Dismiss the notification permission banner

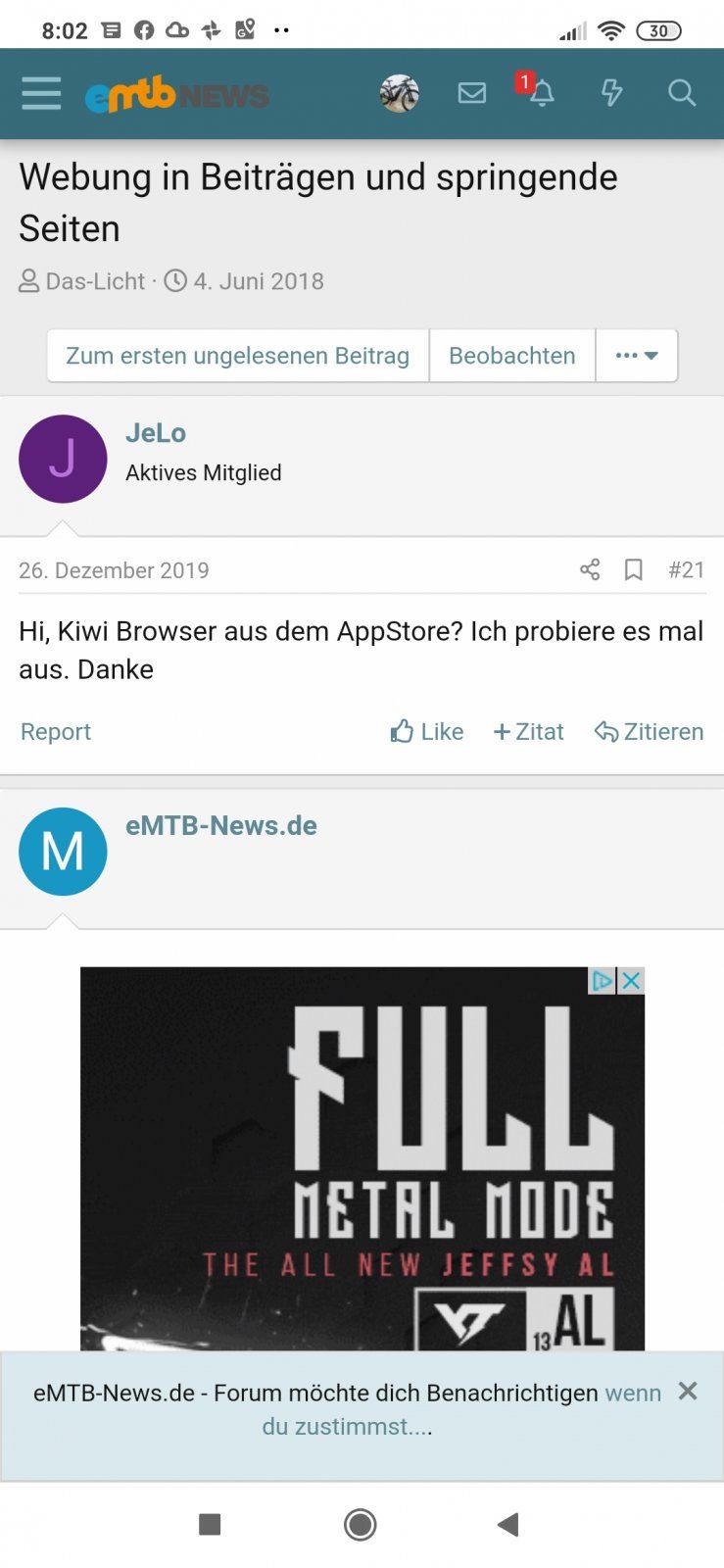point(688,1391)
